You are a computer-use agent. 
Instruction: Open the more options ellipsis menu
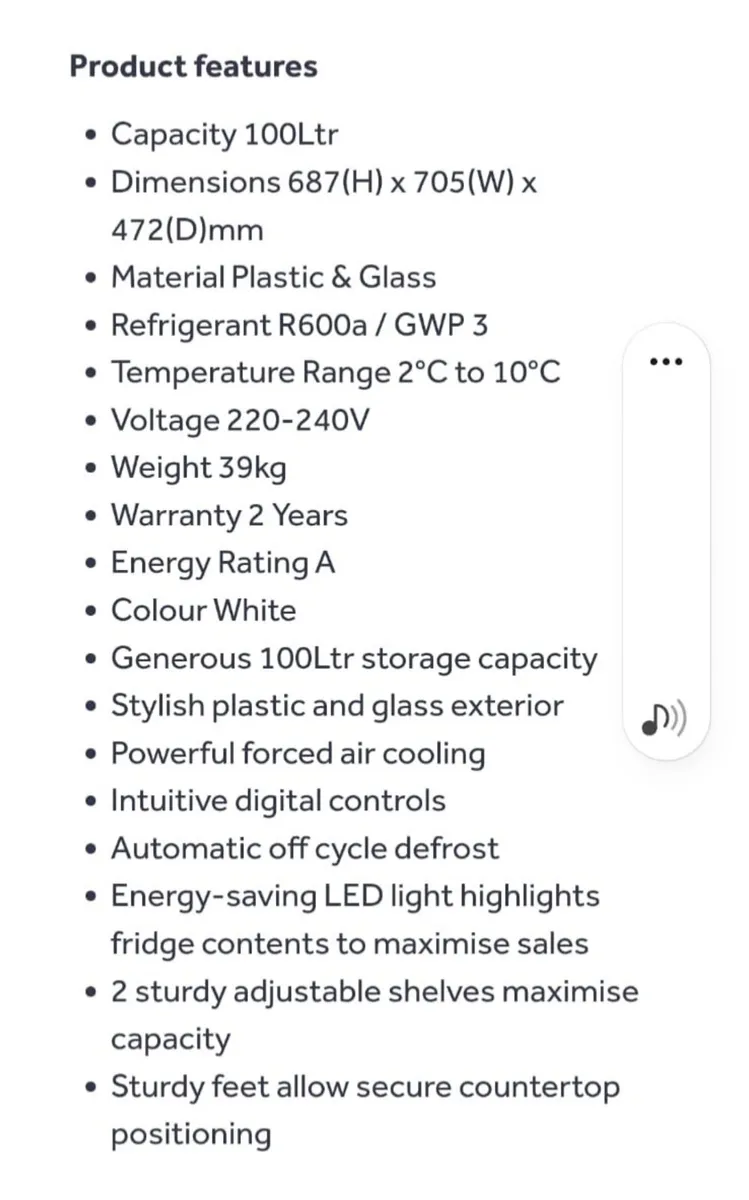point(666,362)
